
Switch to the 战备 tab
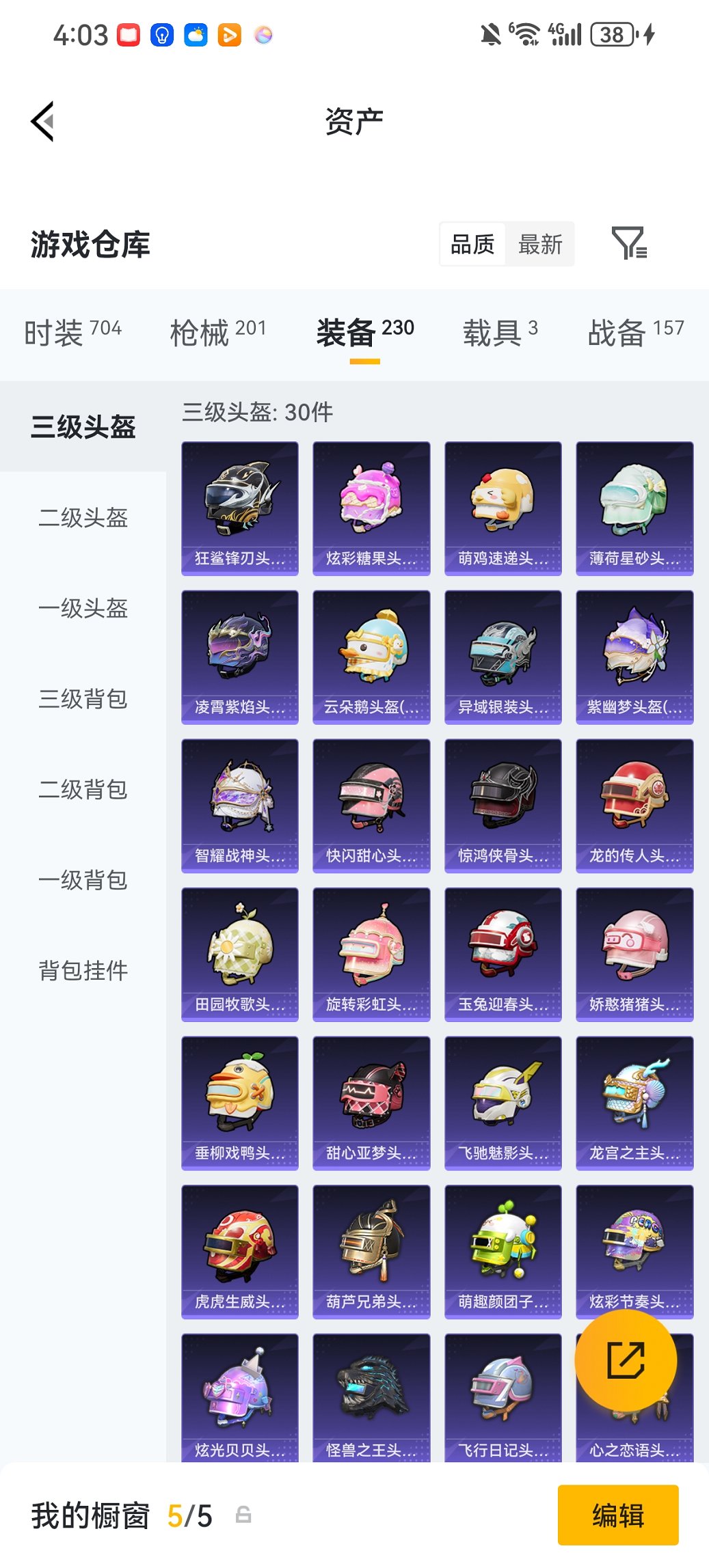point(635,332)
